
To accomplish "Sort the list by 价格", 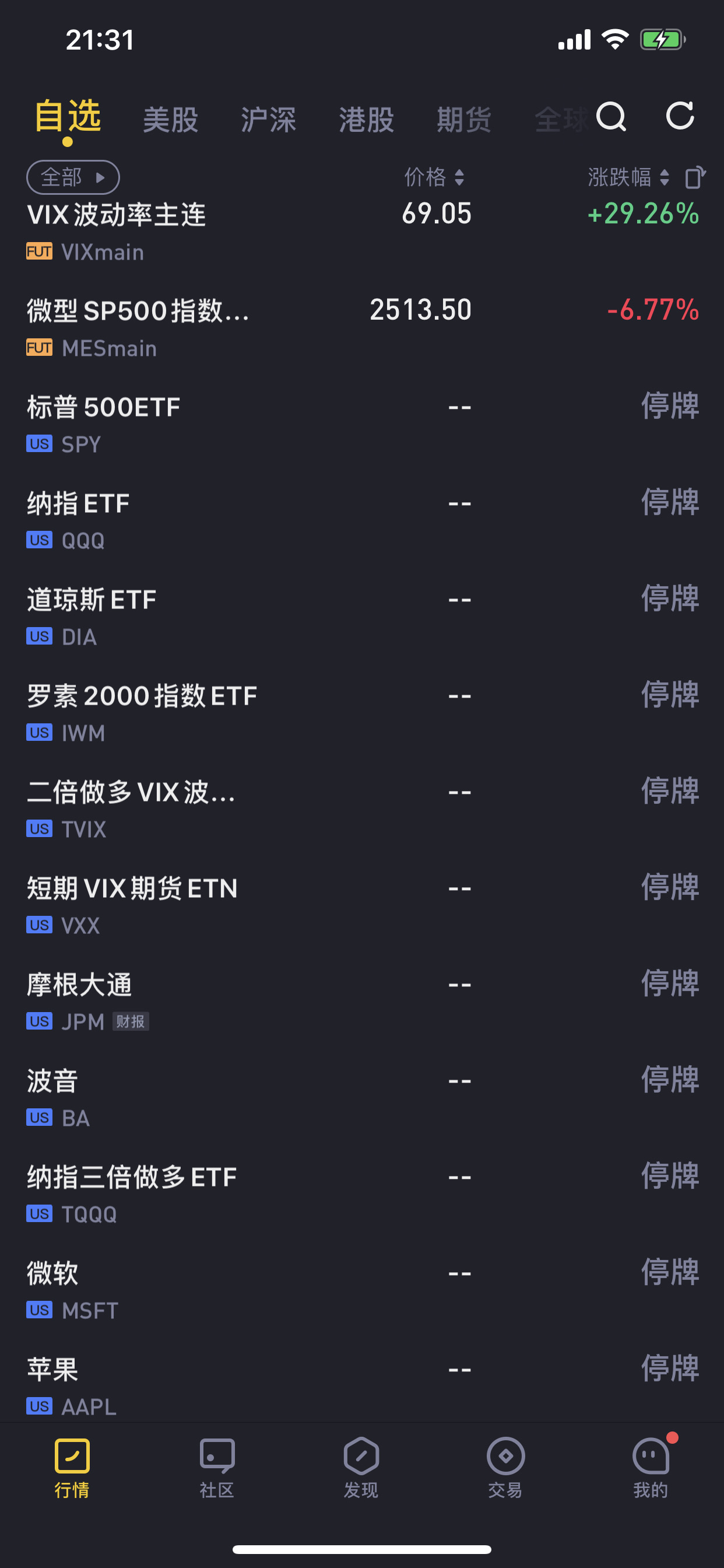I will (434, 177).
